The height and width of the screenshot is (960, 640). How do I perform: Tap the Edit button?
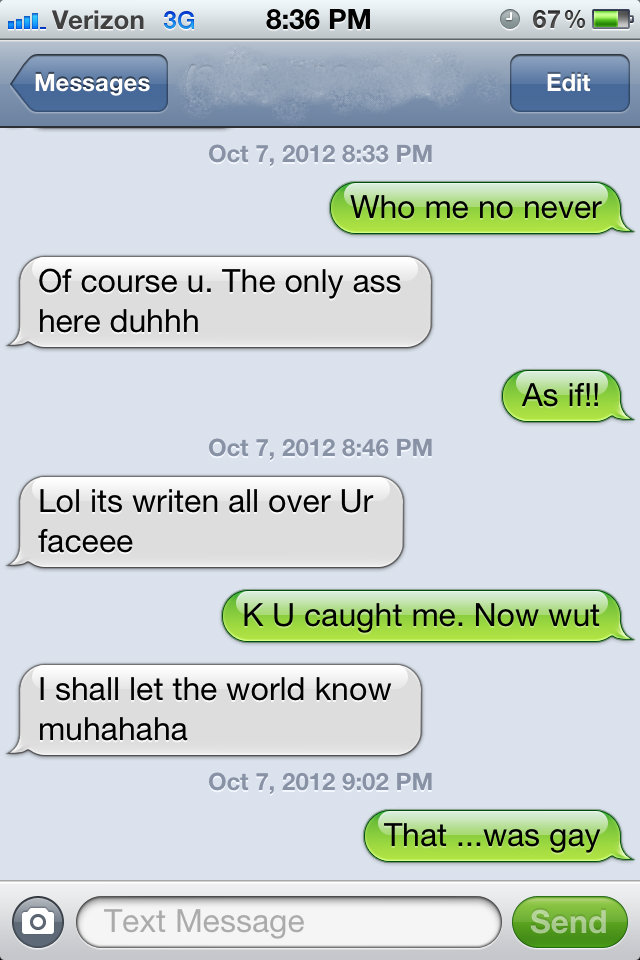pos(568,84)
